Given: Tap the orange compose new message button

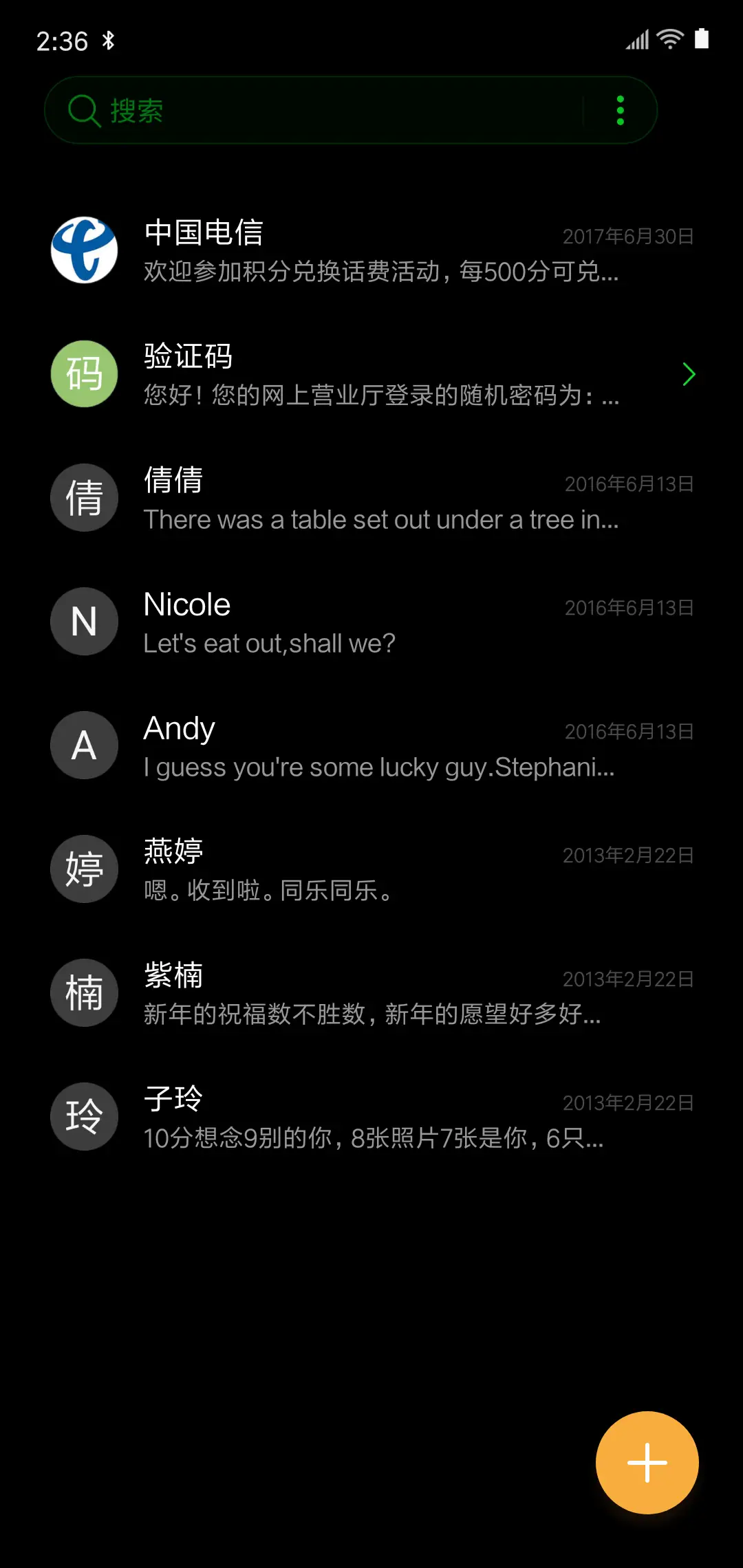Looking at the screenshot, I should [647, 1462].
